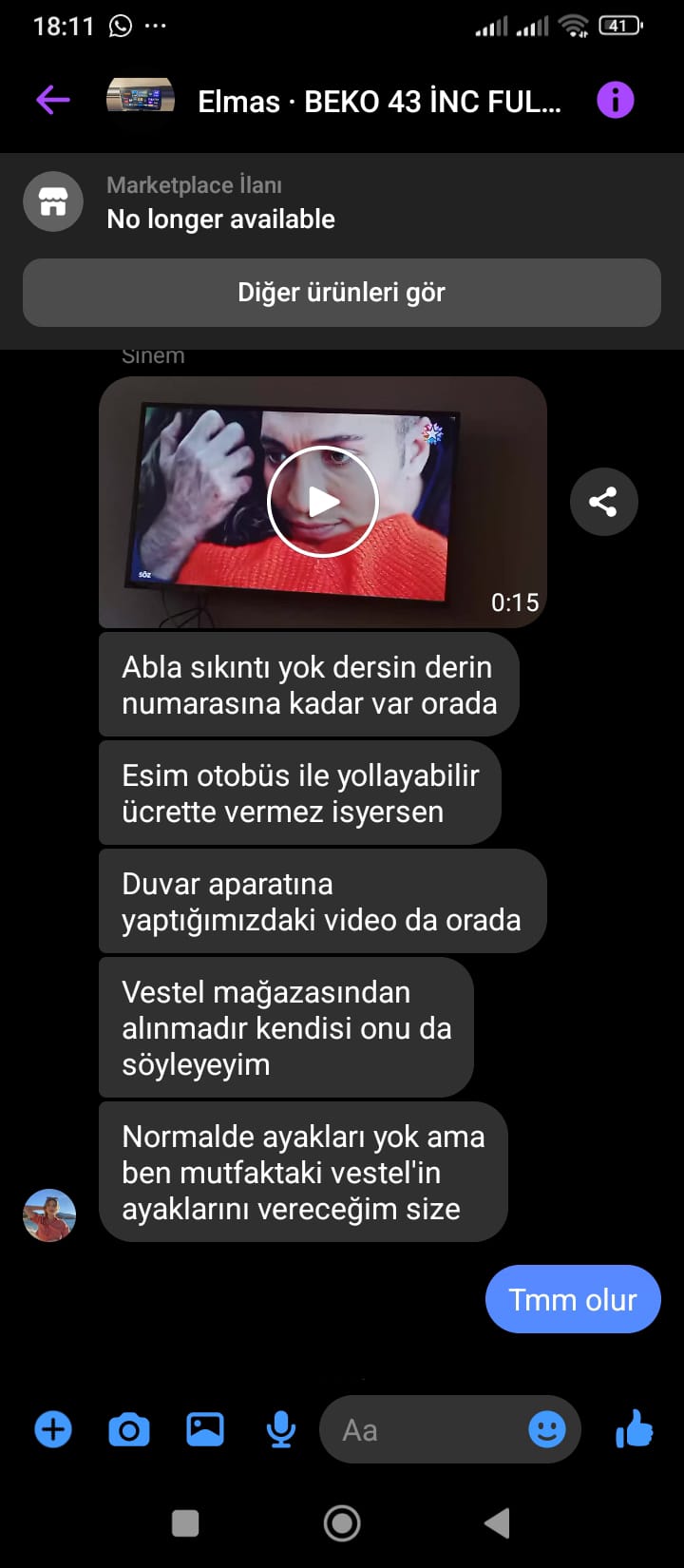Open sender's profile picture
The height and width of the screenshot is (1568, 684).
49,1214
